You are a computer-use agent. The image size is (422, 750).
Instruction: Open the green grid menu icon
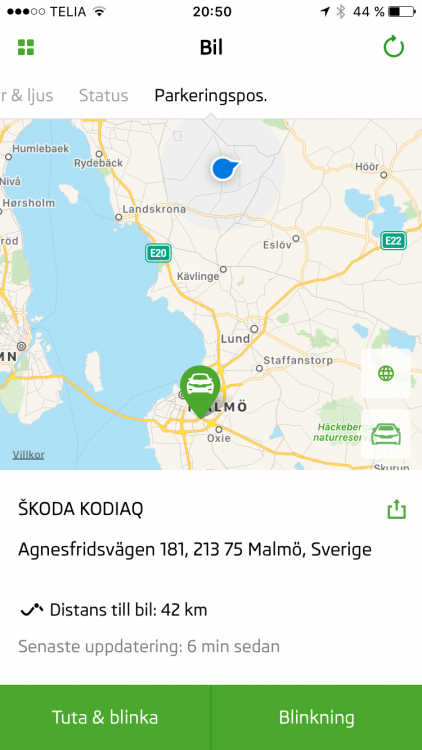point(26,47)
